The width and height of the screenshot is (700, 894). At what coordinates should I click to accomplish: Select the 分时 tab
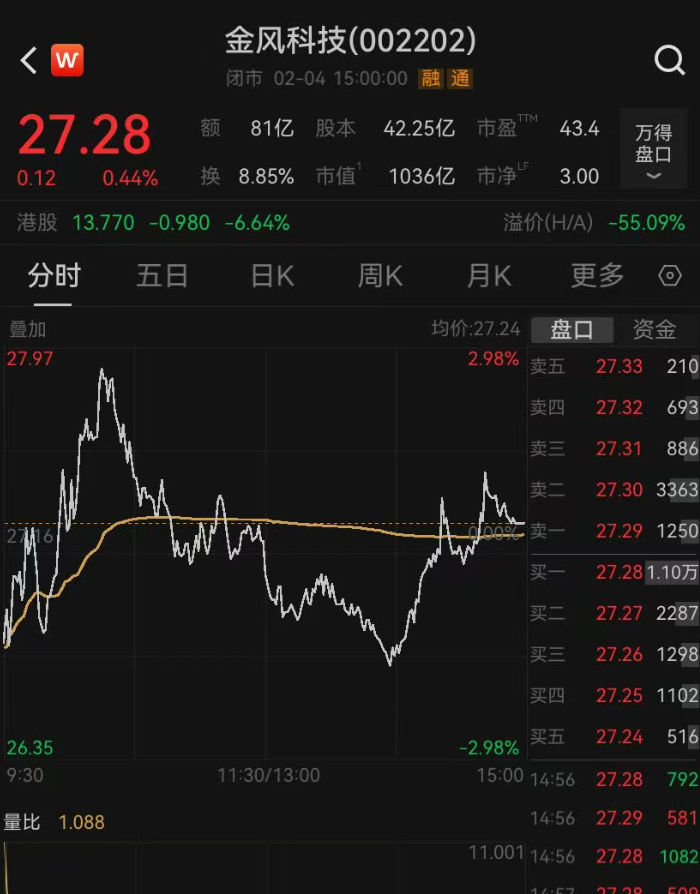pos(54,276)
